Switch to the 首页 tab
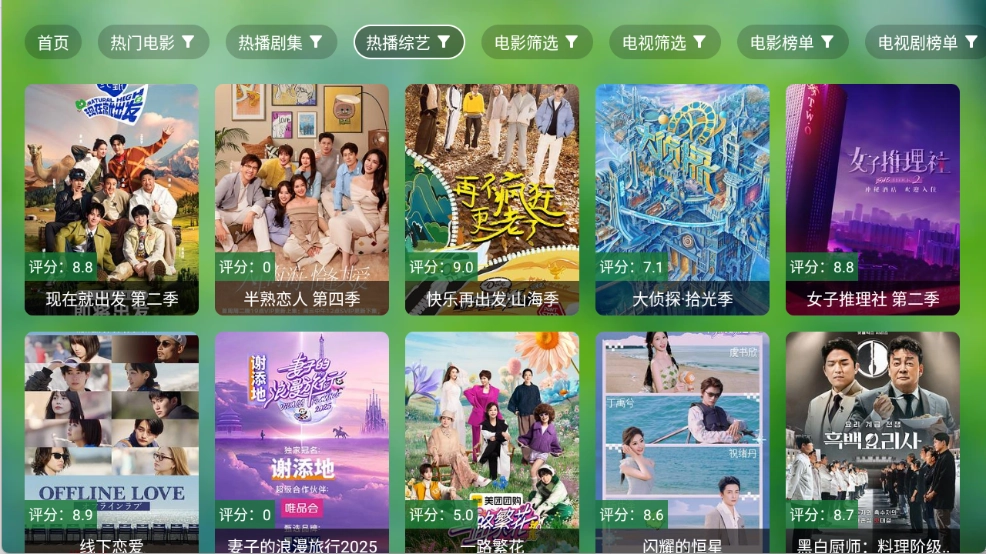 coord(53,43)
